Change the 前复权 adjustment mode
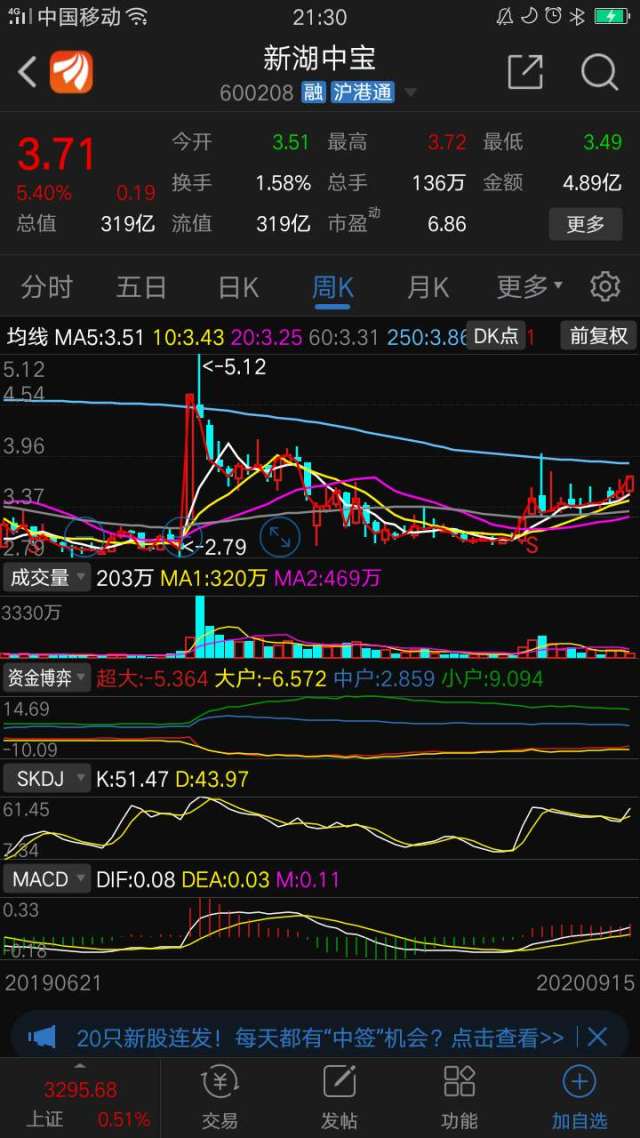This screenshot has width=640, height=1138. [598, 336]
